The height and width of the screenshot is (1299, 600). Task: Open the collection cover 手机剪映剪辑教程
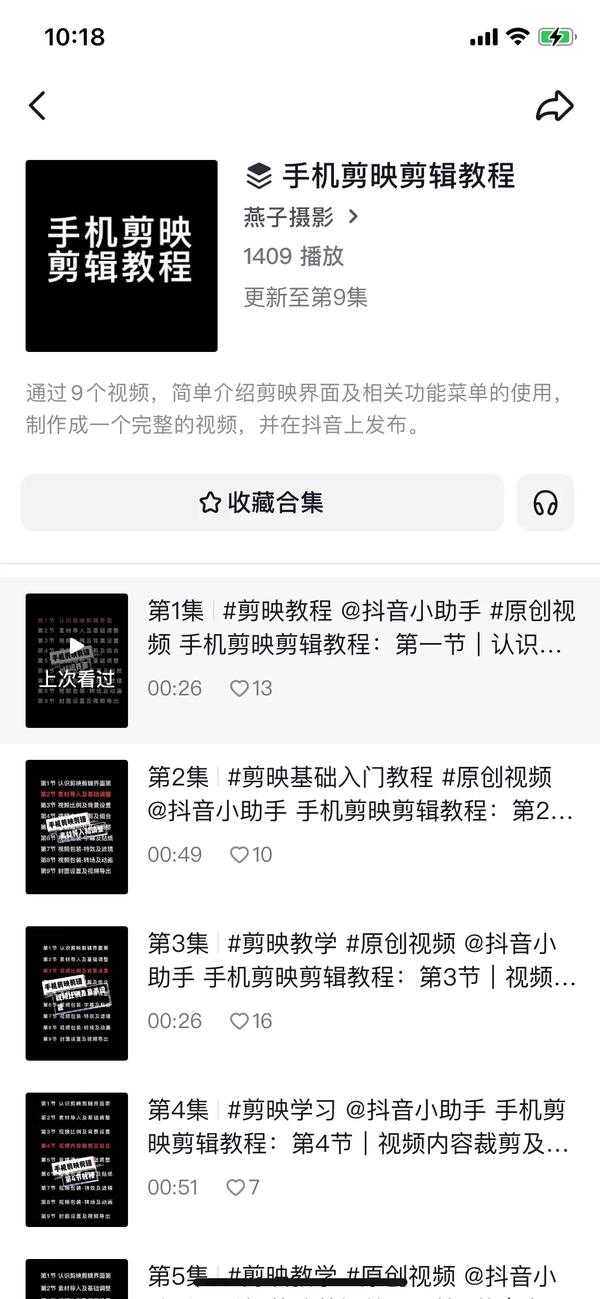(x=121, y=256)
